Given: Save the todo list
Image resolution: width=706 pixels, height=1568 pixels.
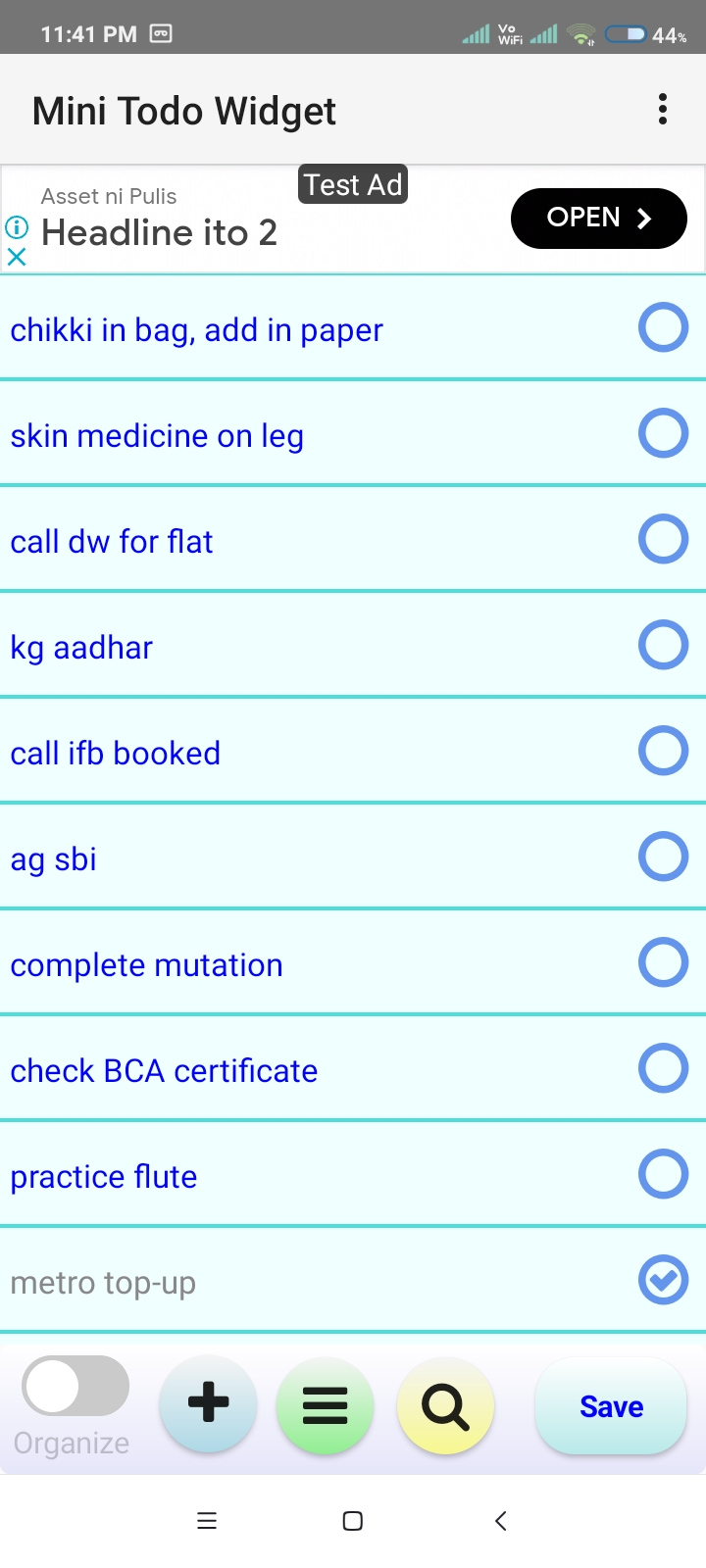Looking at the screenshot, I should point(611,1406).
